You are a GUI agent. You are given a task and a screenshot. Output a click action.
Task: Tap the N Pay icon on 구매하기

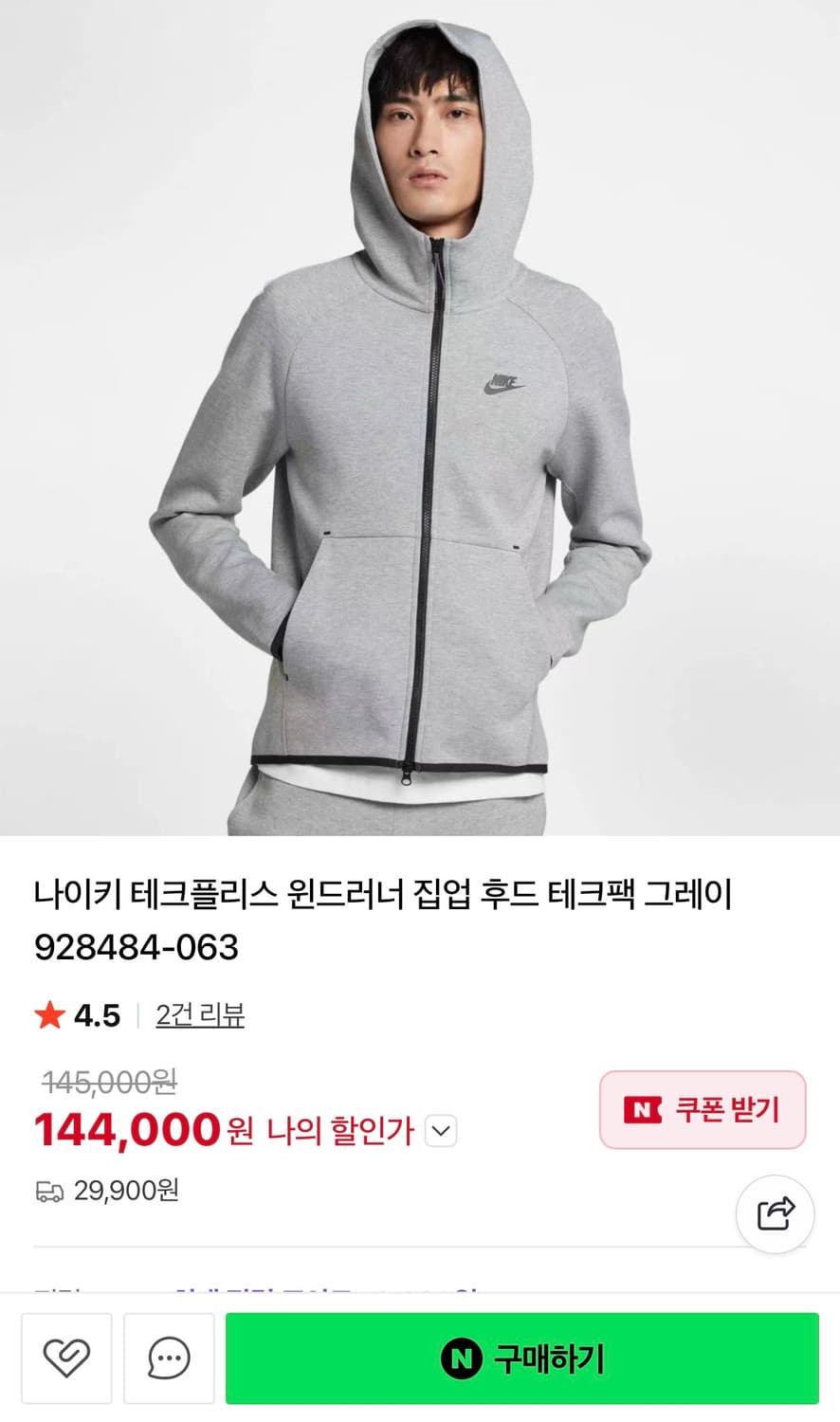coord(461,1358)
